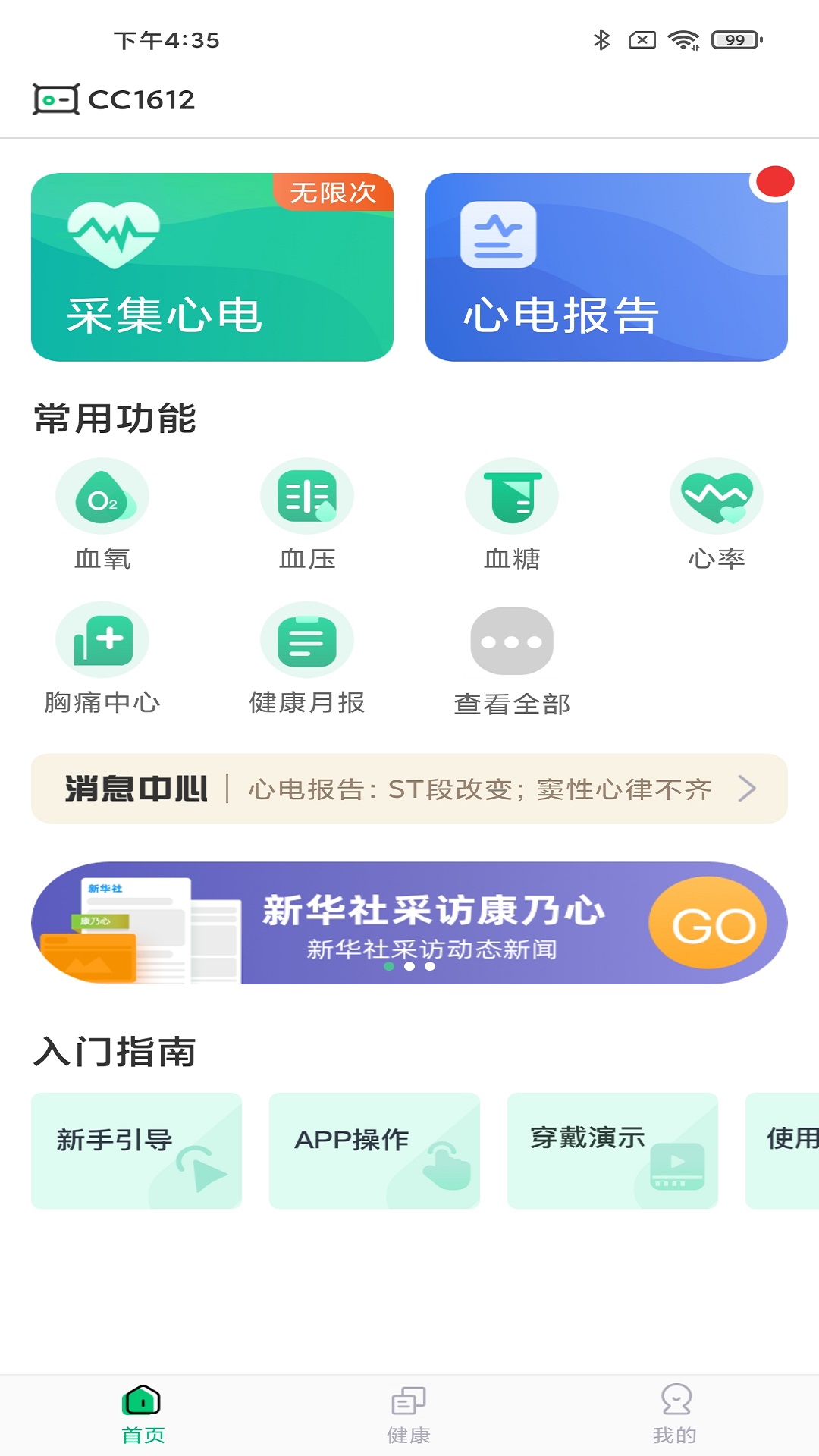Expand the 消息中心 message via the right chevron
The image size is (819, 1456).
point(747,789)
